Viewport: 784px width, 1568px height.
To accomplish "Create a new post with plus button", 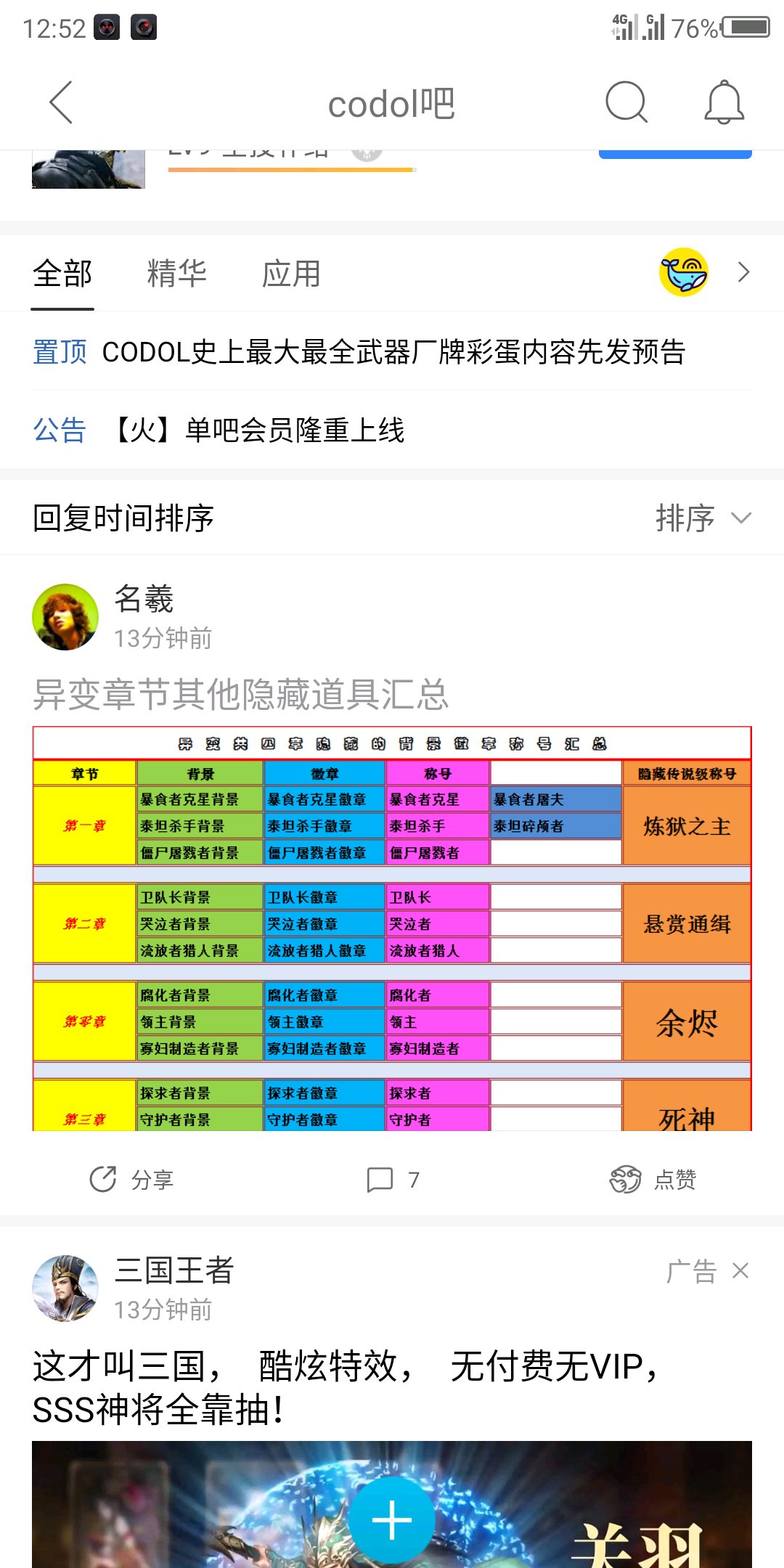I will (392, 1520).
